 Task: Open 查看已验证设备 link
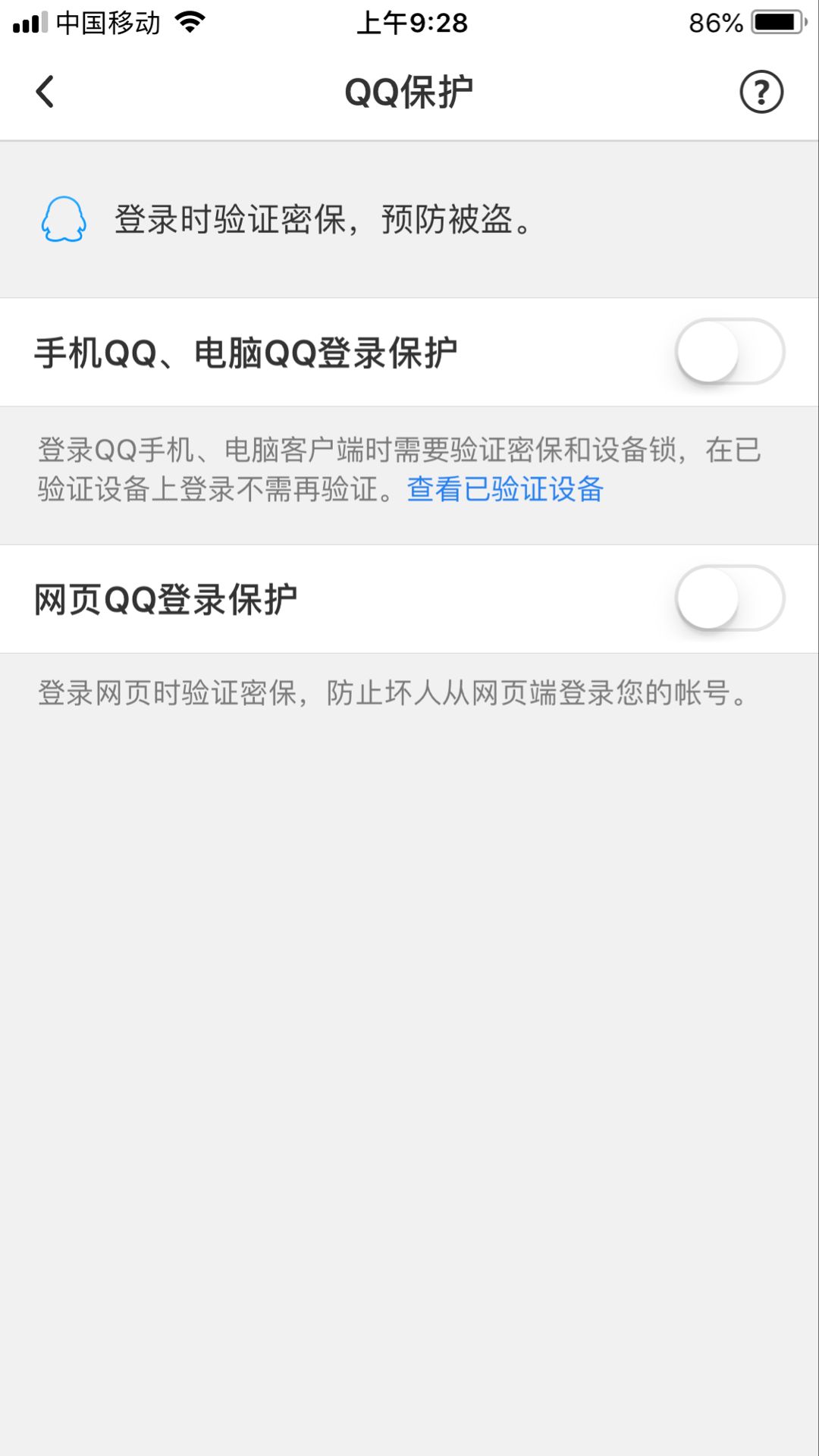click(x=505, y=489)
